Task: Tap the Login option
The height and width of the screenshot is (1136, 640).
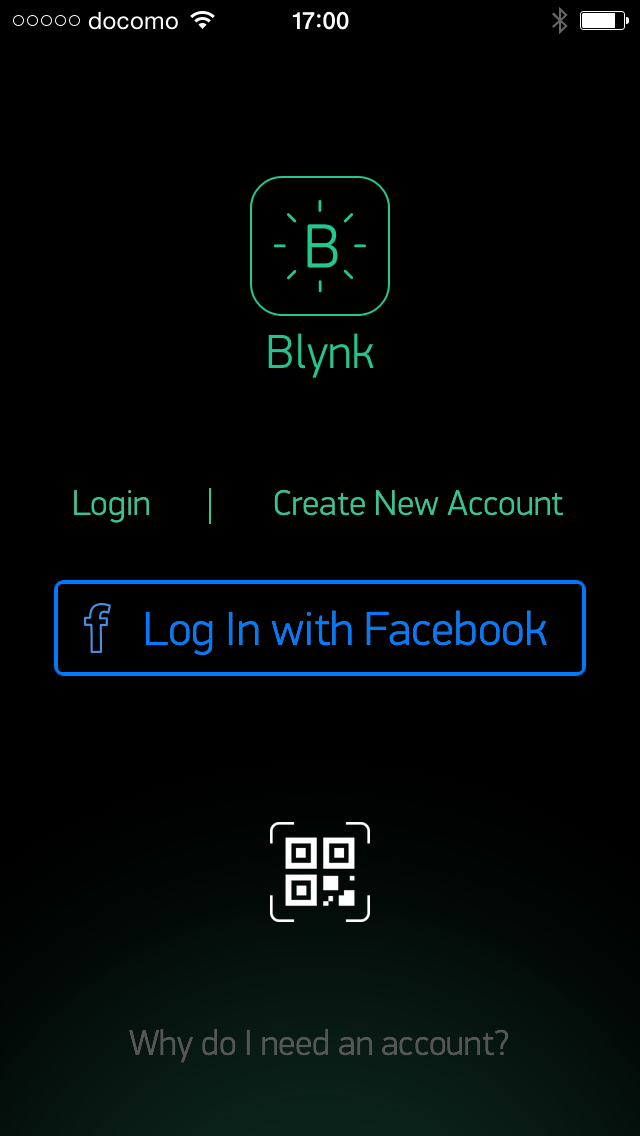Action: pyautogui.click(x=111, y=504)
